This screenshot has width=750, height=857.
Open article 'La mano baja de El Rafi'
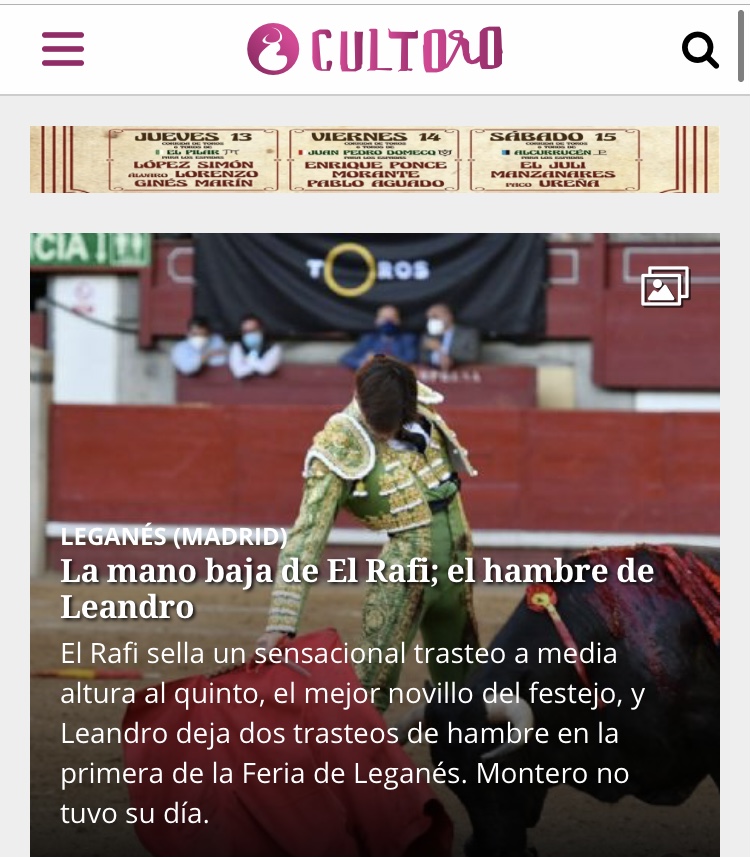click(x=357, y=588)
